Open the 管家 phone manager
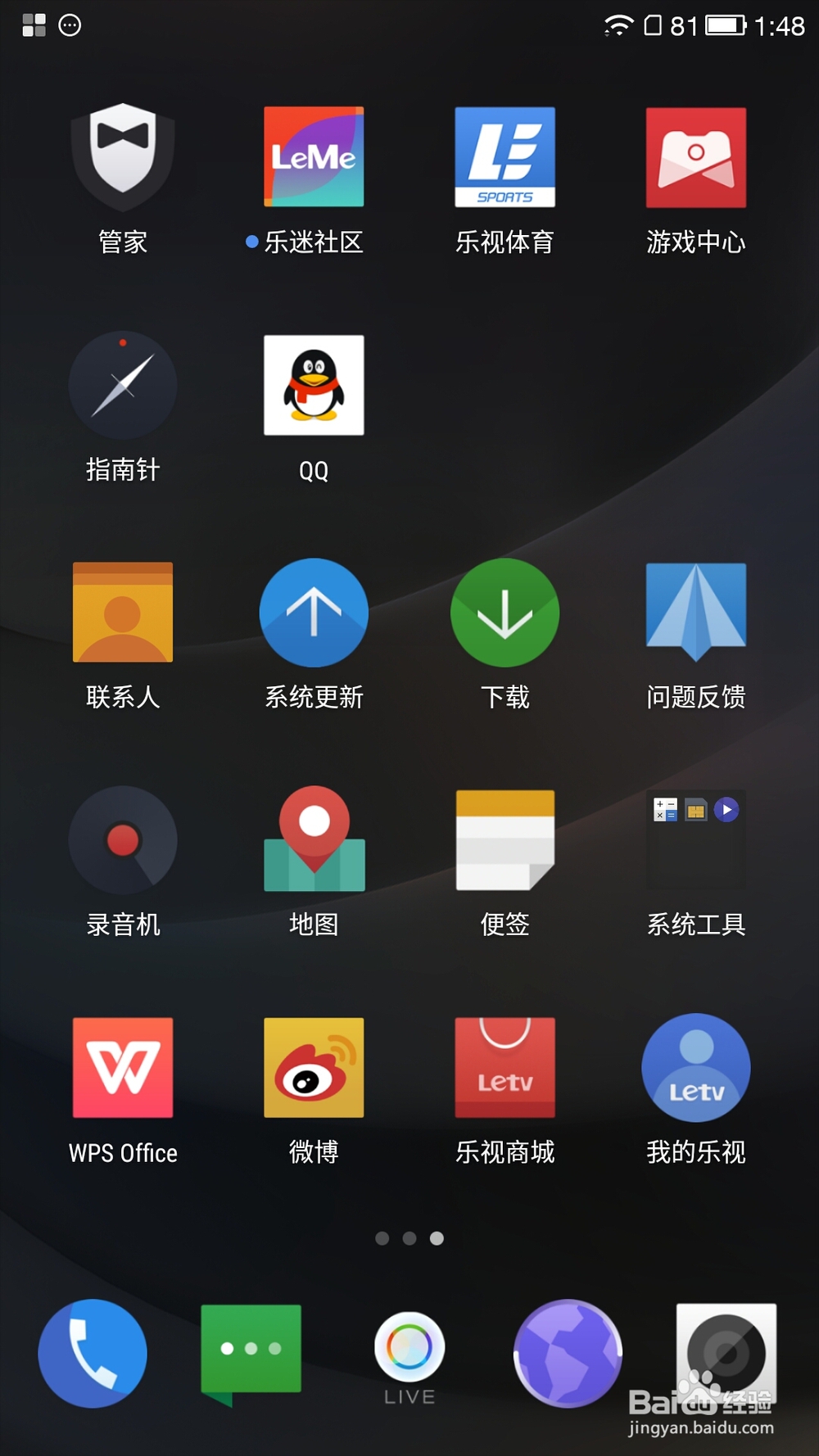 123,156
